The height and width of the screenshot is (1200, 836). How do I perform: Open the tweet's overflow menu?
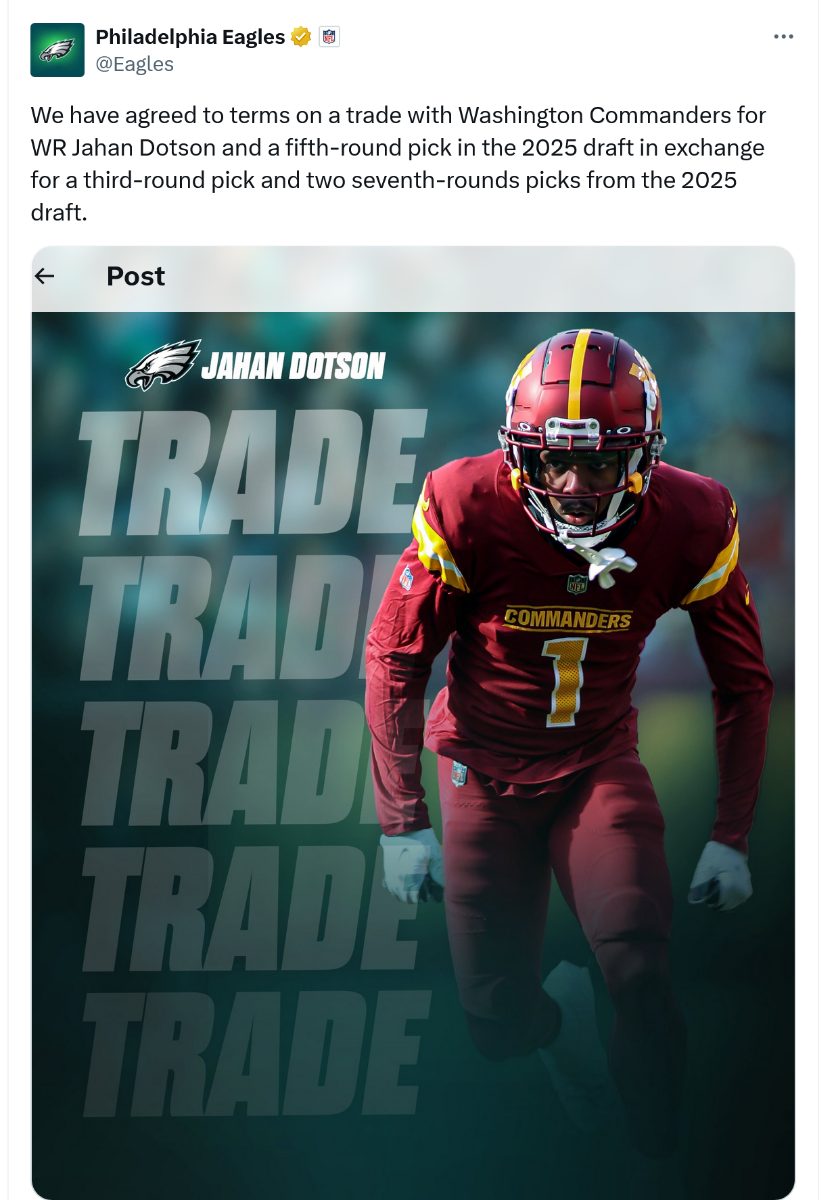point(784,37)
